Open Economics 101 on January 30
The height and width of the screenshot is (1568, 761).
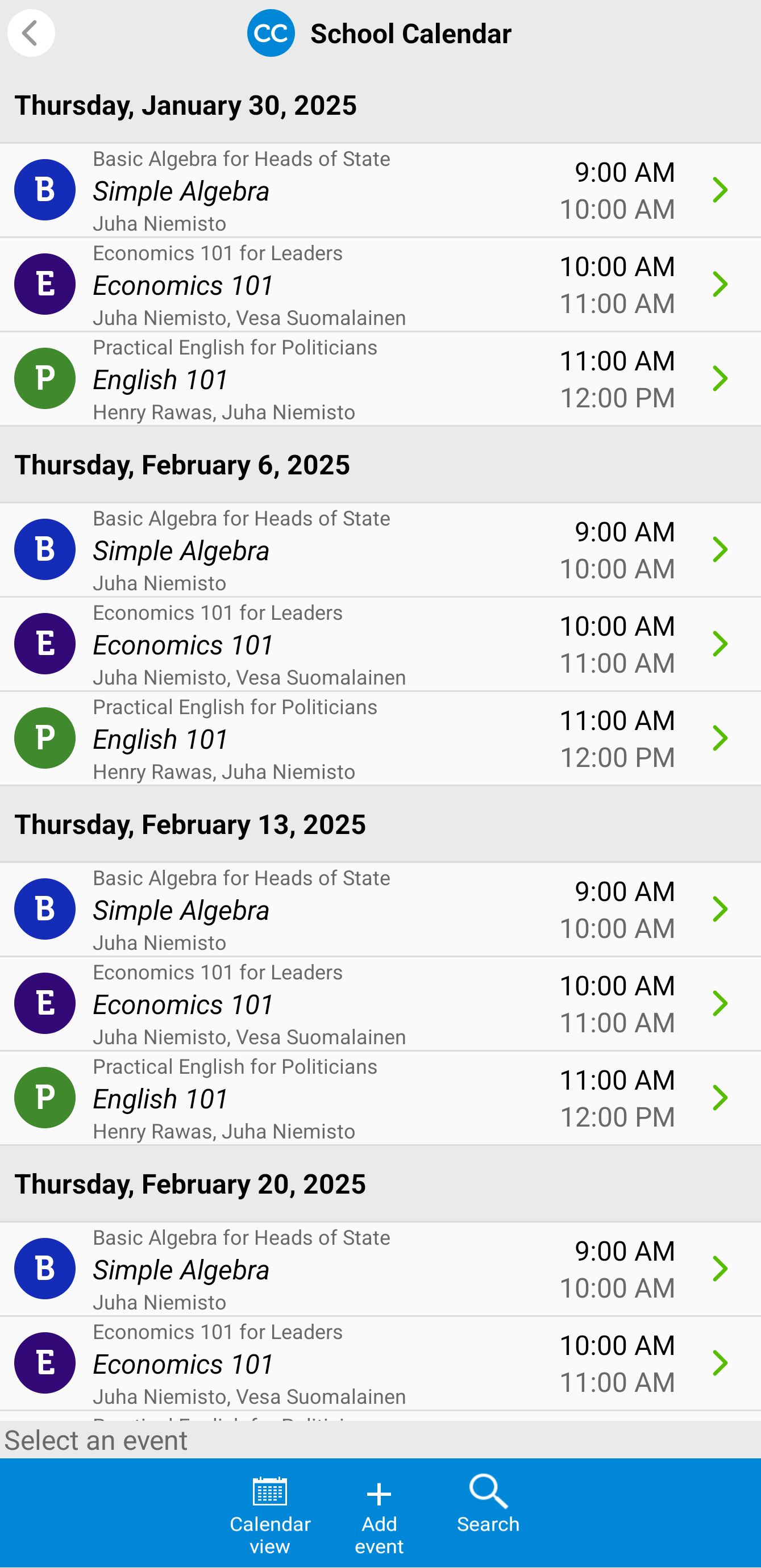[x=381, y=285]
